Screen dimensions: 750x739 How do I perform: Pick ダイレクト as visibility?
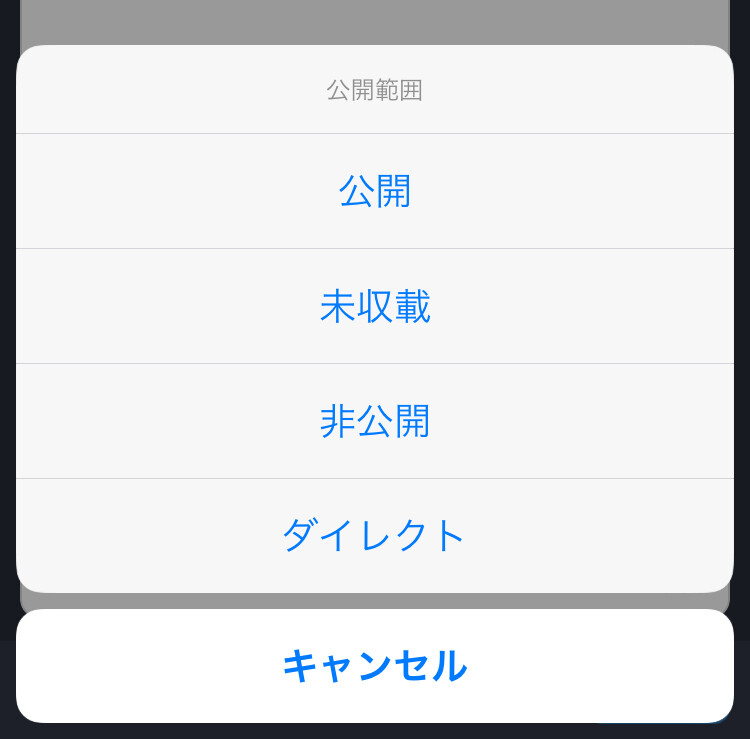click(x=375, y=535)
